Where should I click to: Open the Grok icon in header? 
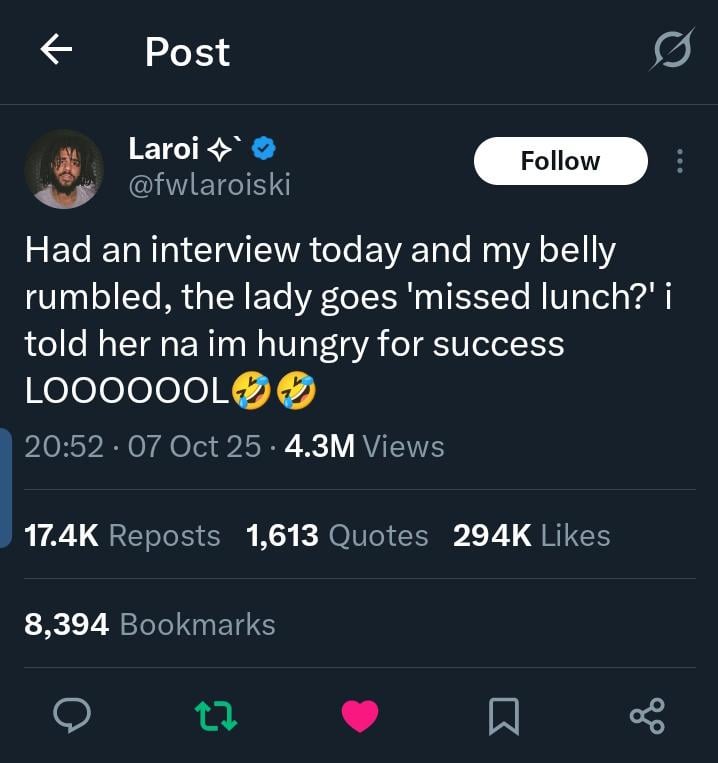point(670,50)
